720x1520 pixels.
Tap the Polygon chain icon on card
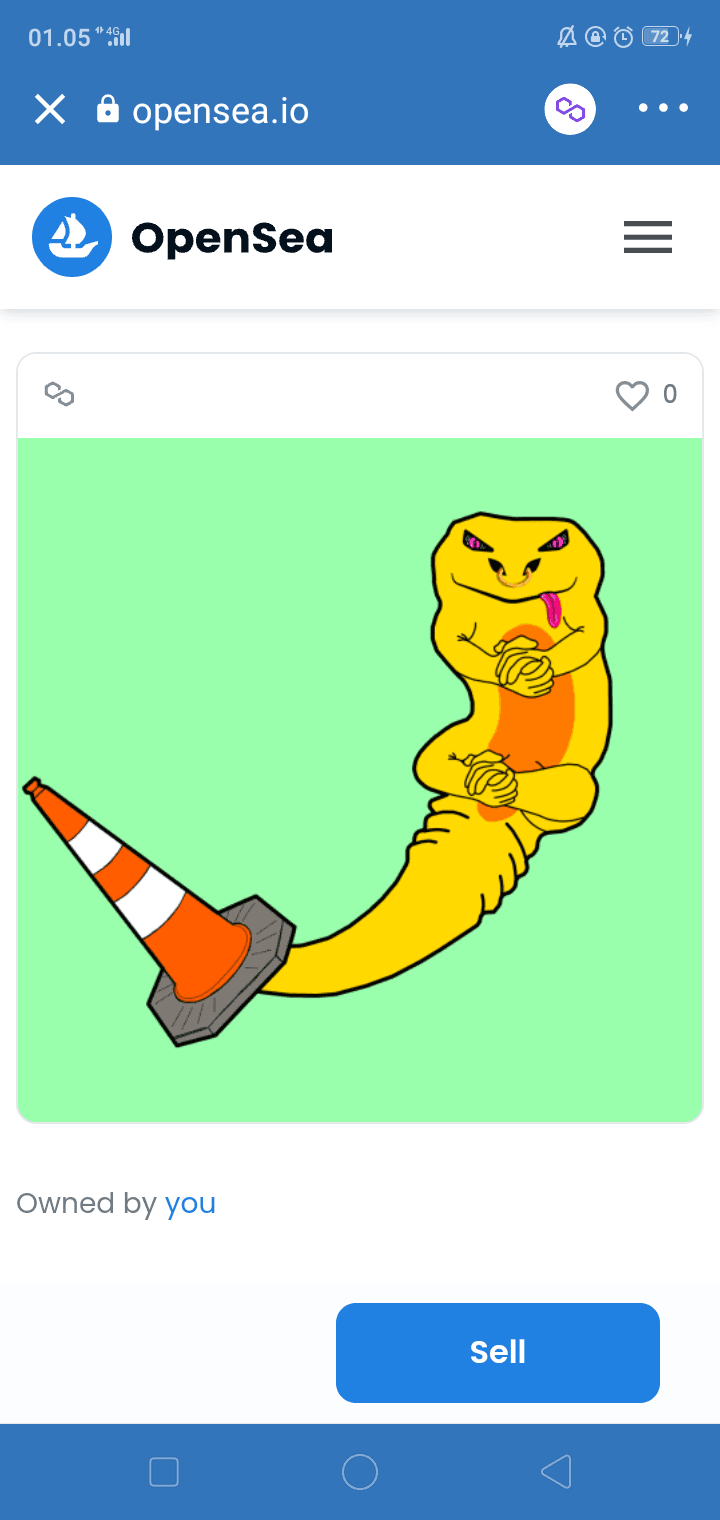tap(60, 395)
